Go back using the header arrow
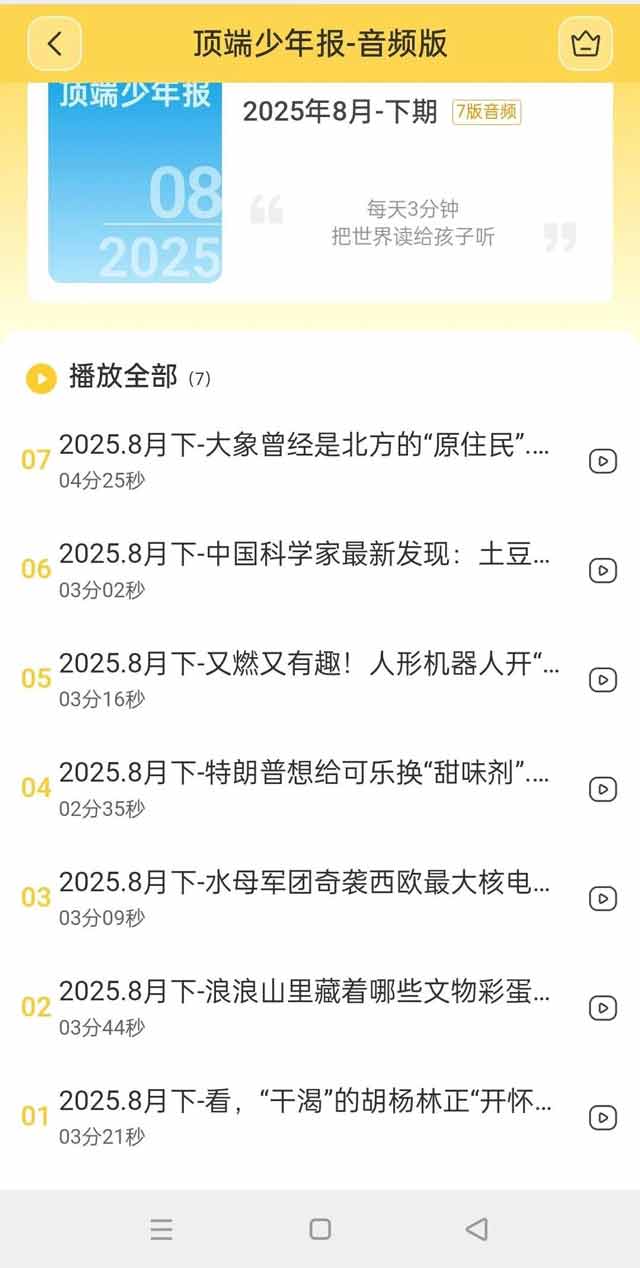 [x=55, y=43]
